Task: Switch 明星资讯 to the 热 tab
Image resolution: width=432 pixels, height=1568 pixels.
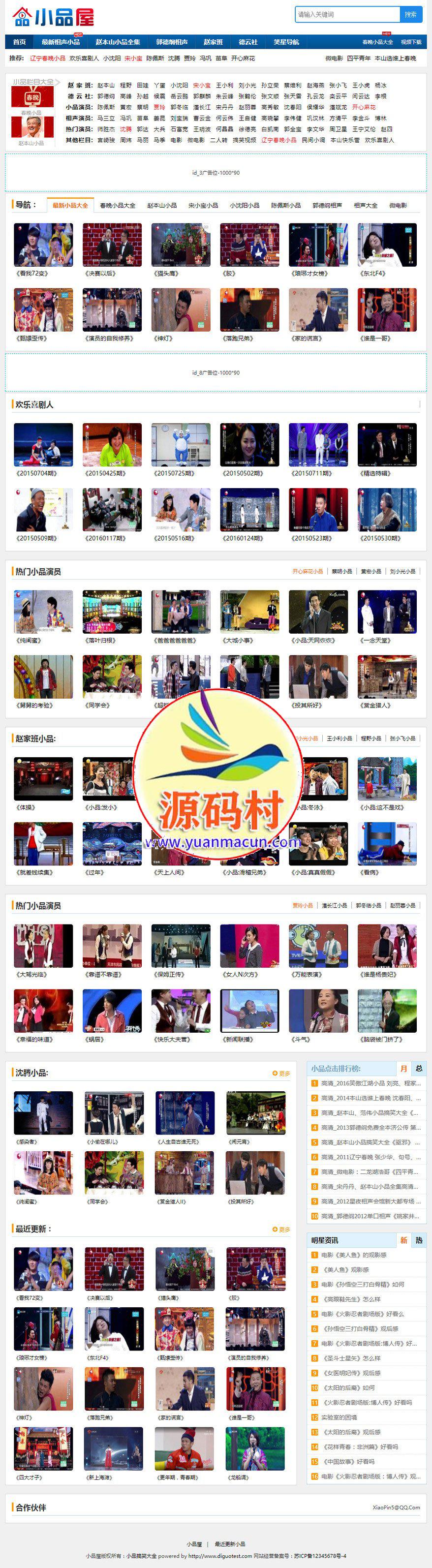Action: pyautogui.click(x=419, y=1240)
